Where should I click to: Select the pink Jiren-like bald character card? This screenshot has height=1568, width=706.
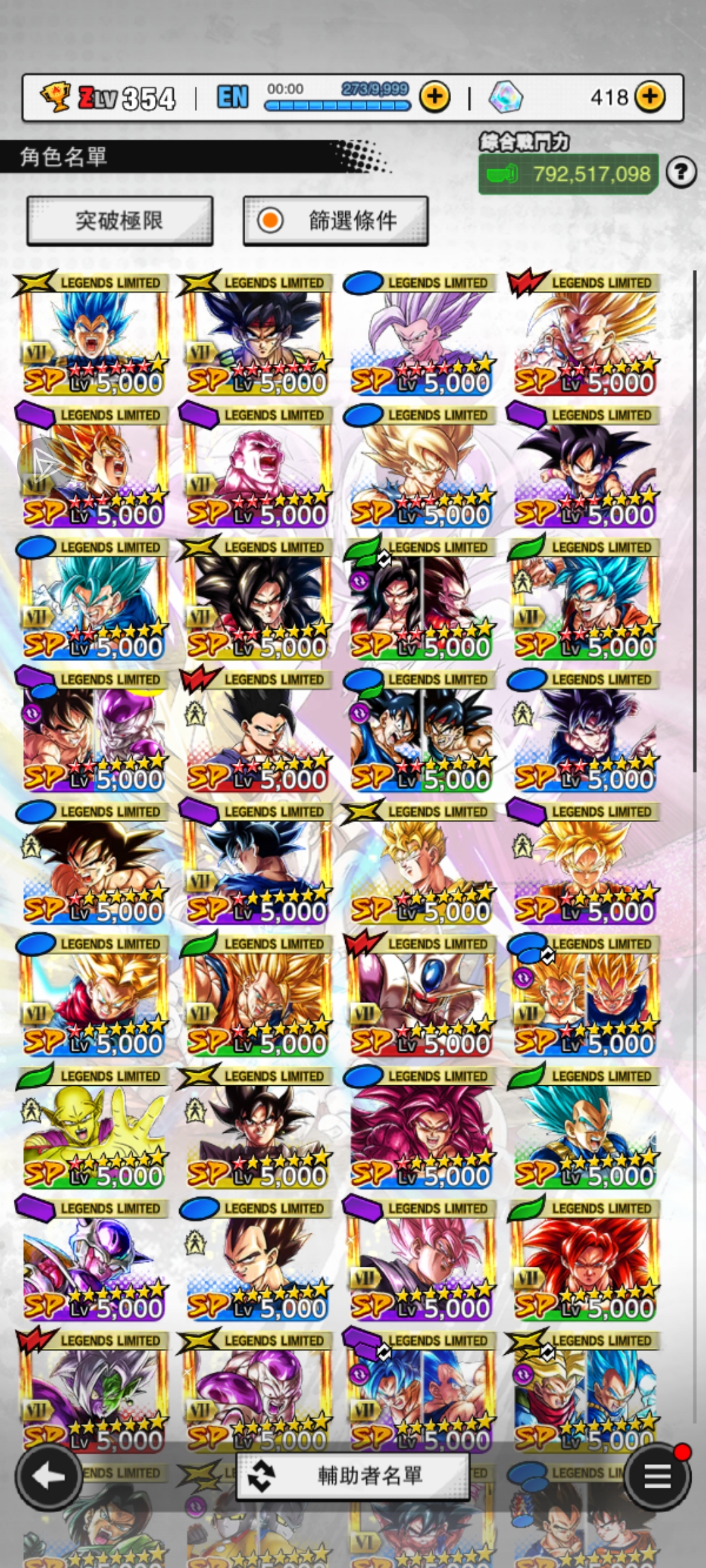click(x=257, y=467)
